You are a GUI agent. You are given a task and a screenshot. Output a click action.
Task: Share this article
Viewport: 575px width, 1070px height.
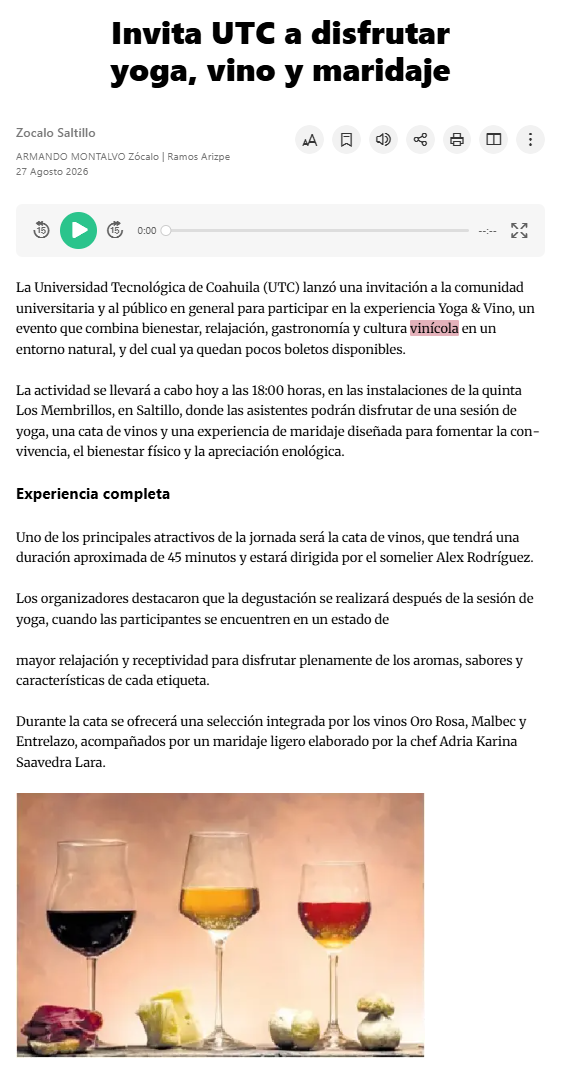pos(420,140)
